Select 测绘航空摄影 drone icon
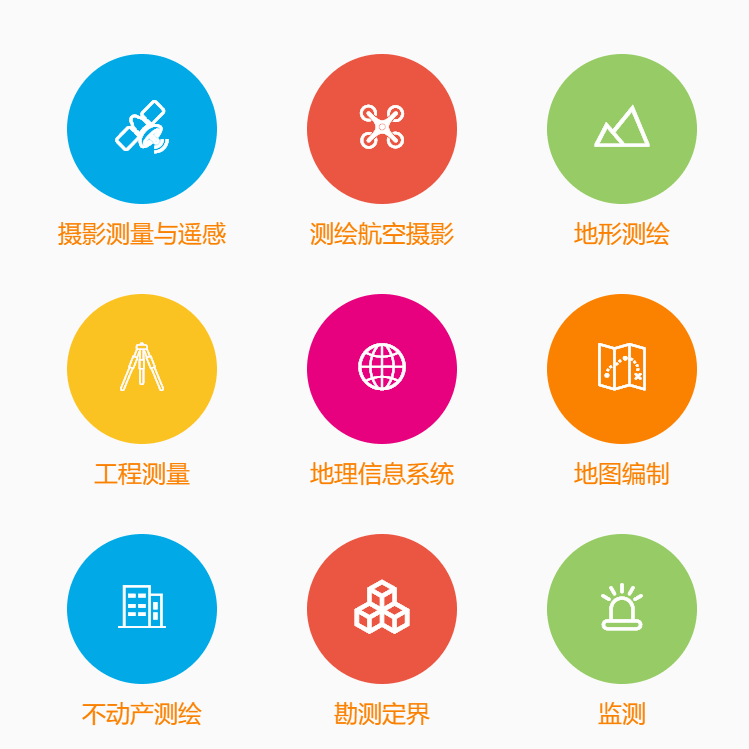The width and height of the screenshot is (749, 749). (382, 129)
